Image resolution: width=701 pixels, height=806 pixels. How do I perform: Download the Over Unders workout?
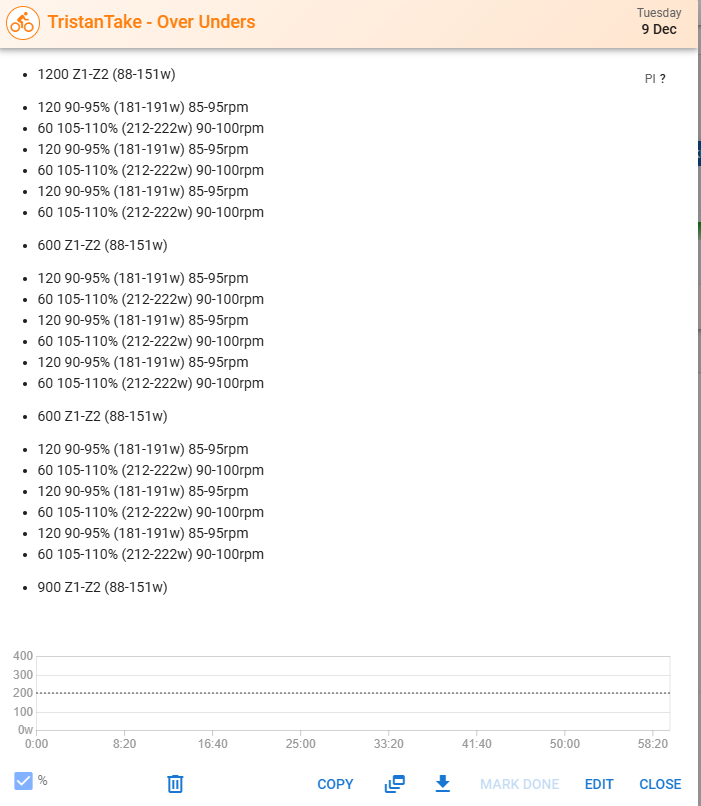[x=443, y=784]
